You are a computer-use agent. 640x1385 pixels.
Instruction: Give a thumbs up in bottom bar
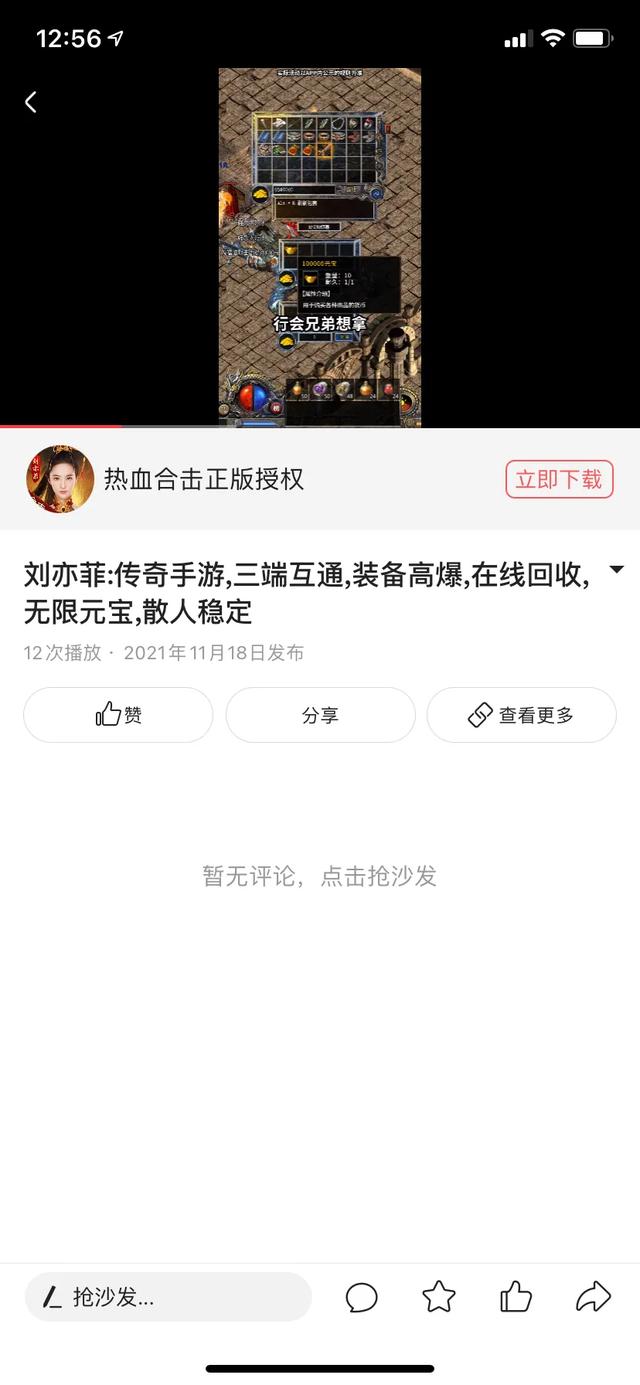(x=516, y=1297)
